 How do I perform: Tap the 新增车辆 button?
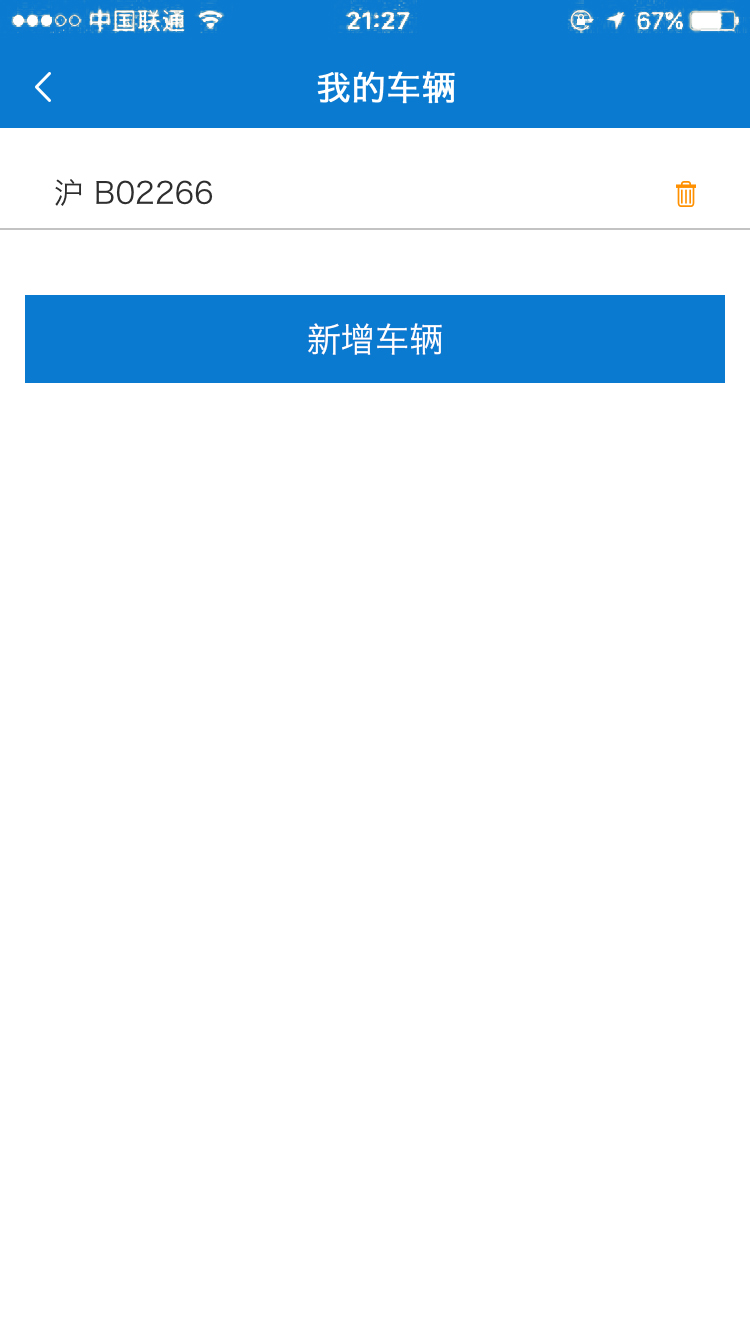click(375, 339)
